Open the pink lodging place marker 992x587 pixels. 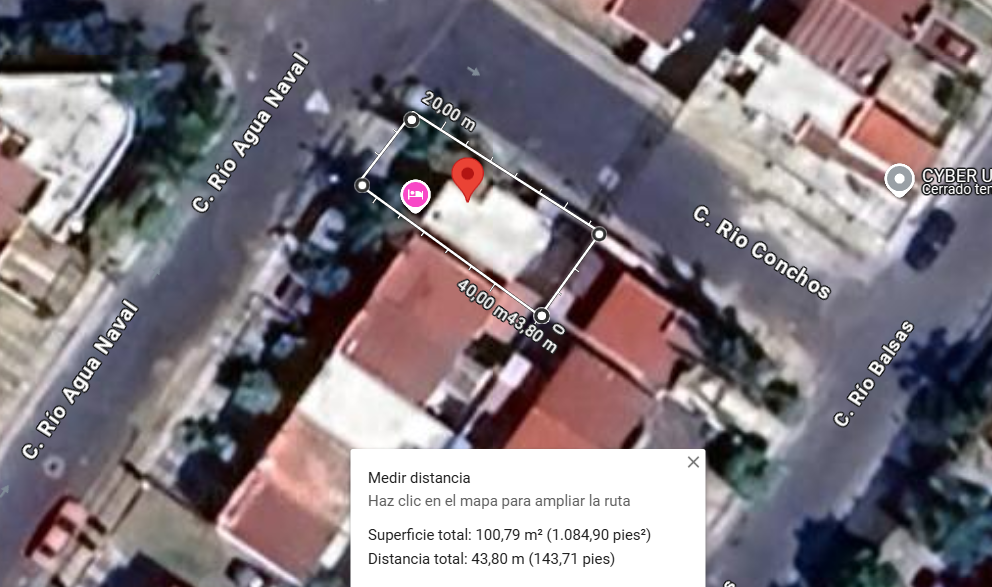click(x=415, y=194)
